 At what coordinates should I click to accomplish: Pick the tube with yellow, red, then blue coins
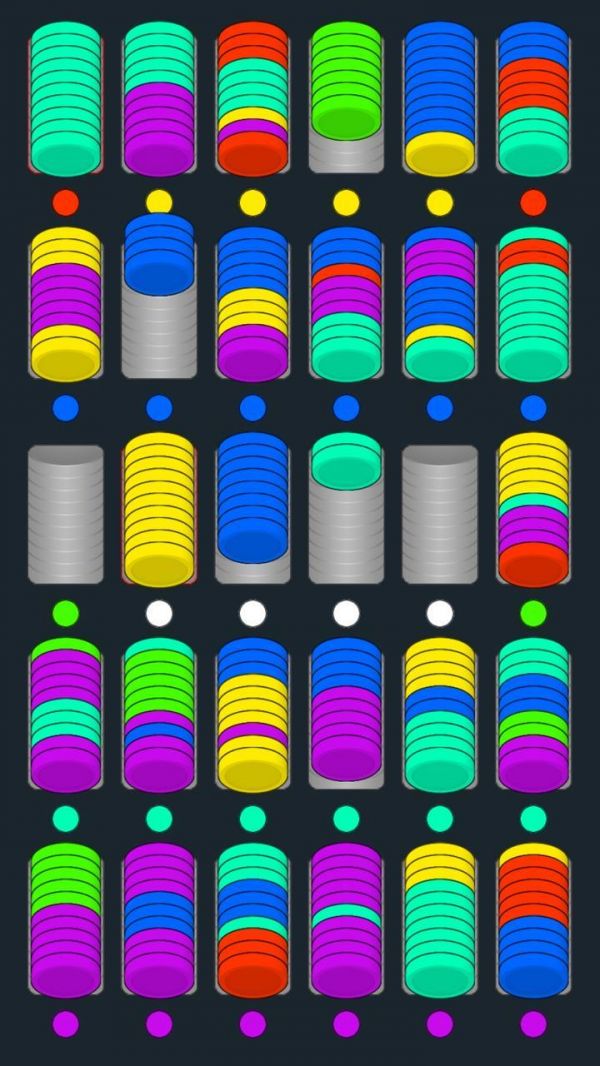click(x=533, y=920)
